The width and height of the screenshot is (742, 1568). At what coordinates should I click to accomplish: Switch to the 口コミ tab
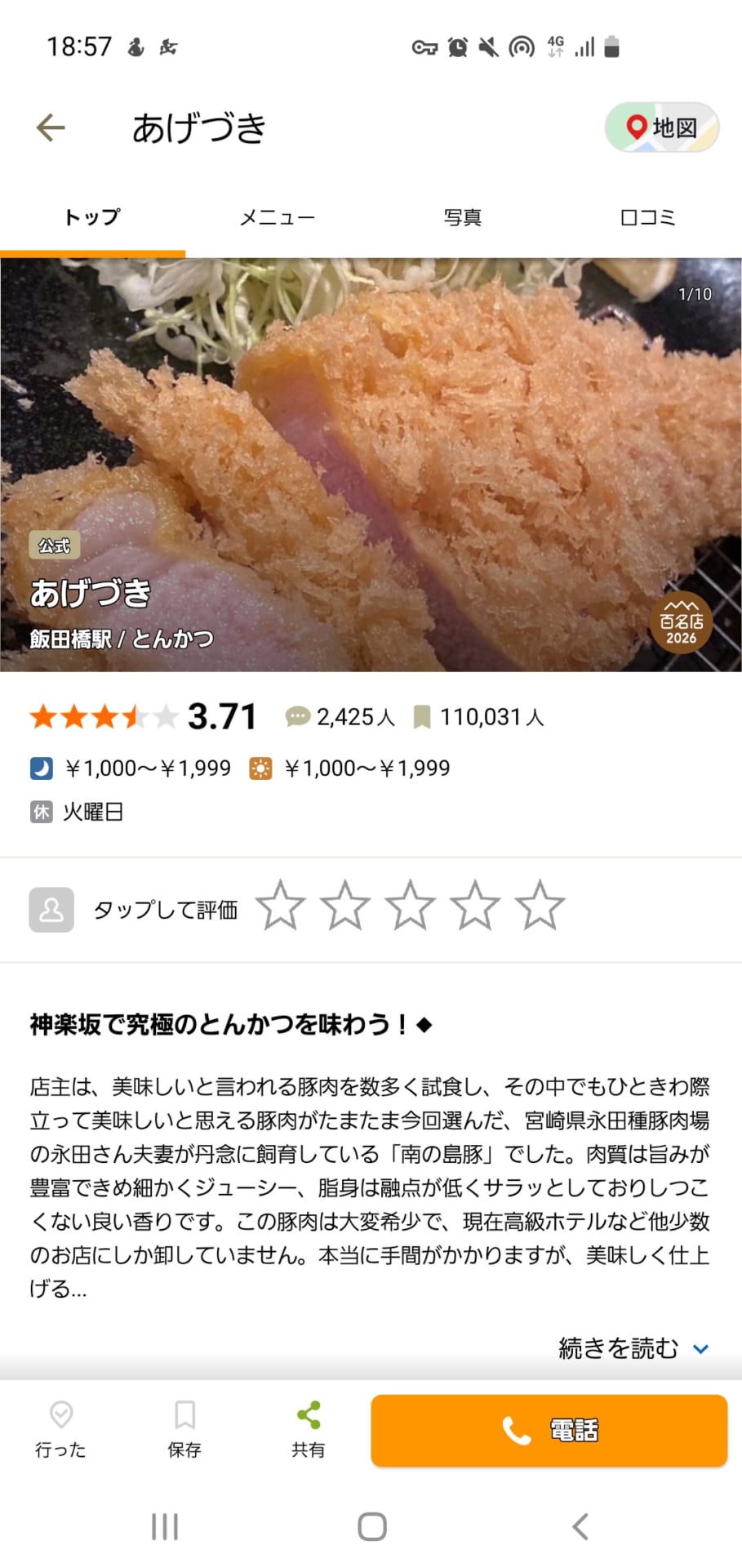648,217
